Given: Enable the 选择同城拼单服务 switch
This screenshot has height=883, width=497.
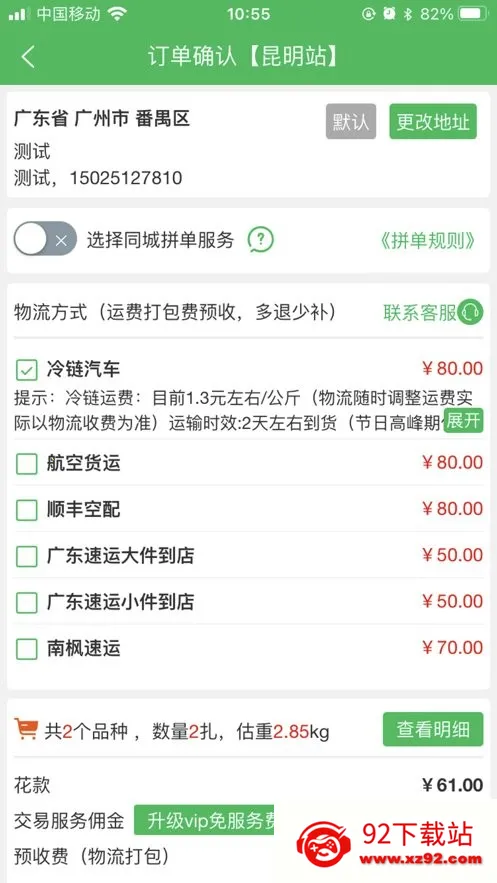Looking at the screenshot, I should pos(45,241).
